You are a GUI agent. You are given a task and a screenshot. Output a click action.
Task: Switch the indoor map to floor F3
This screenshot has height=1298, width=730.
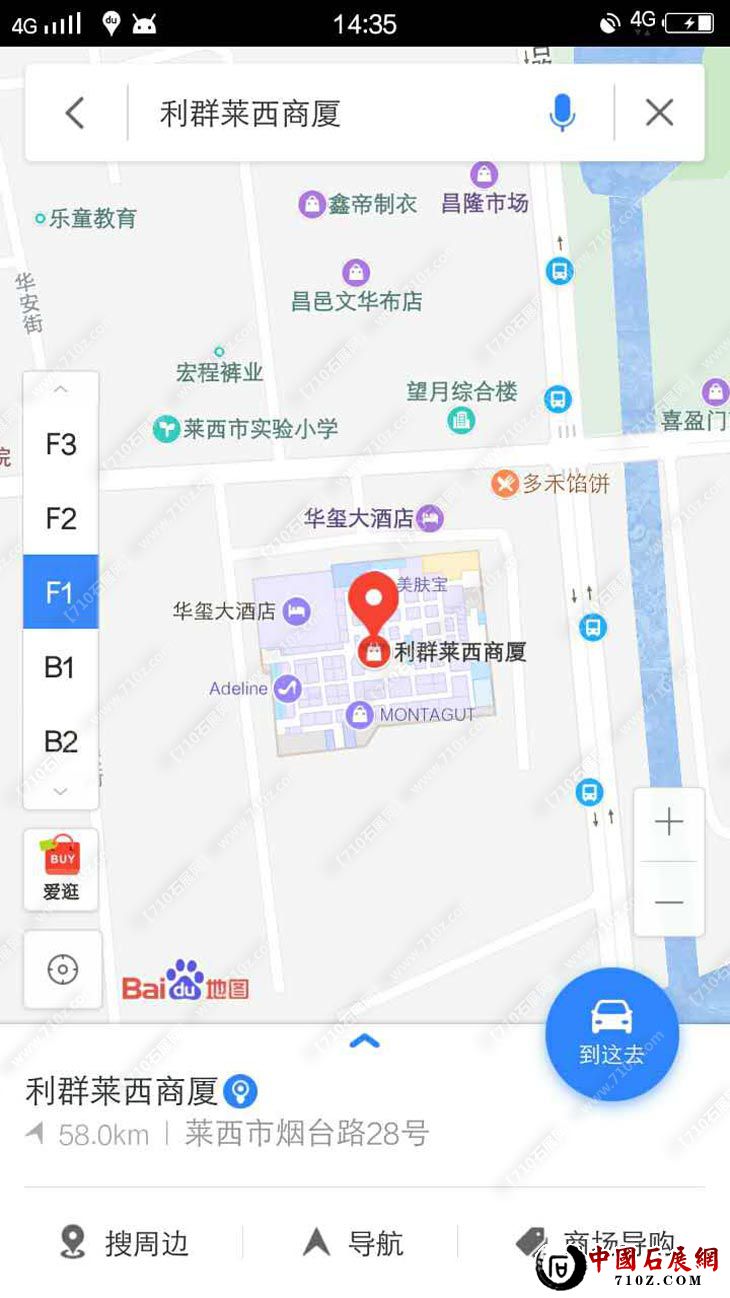point(61,444)
